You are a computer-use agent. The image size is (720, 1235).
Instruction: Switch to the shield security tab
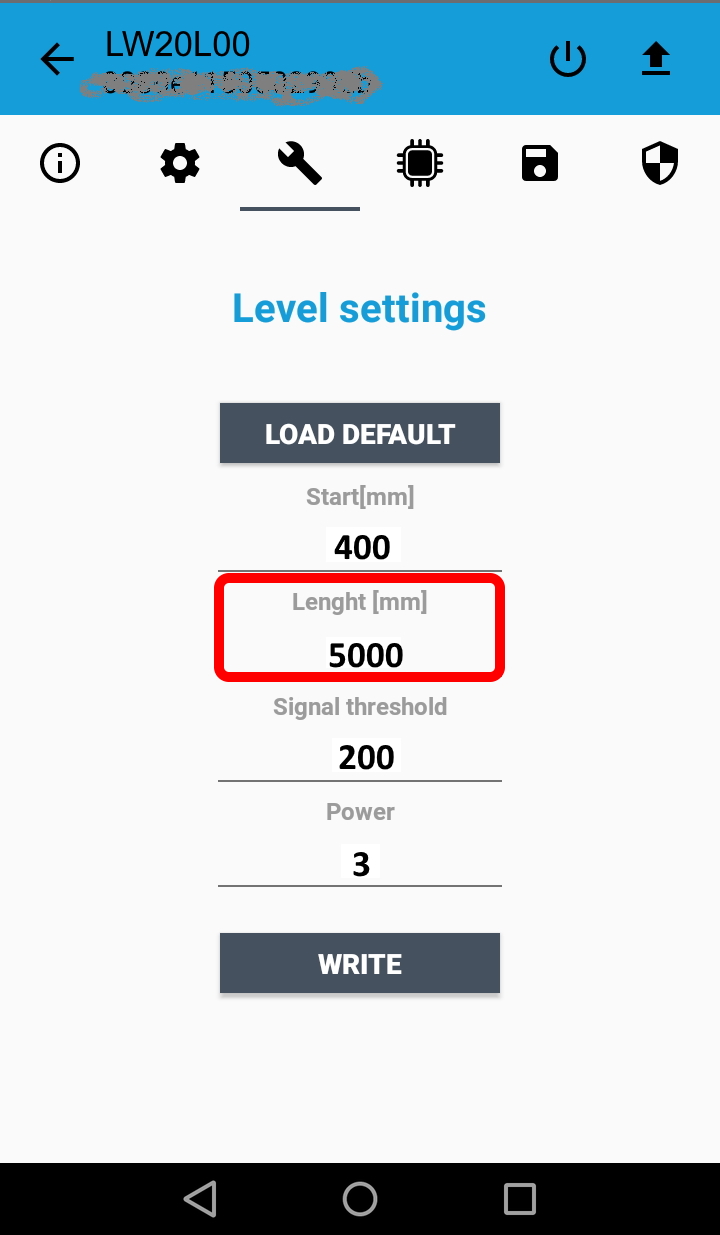659,163
